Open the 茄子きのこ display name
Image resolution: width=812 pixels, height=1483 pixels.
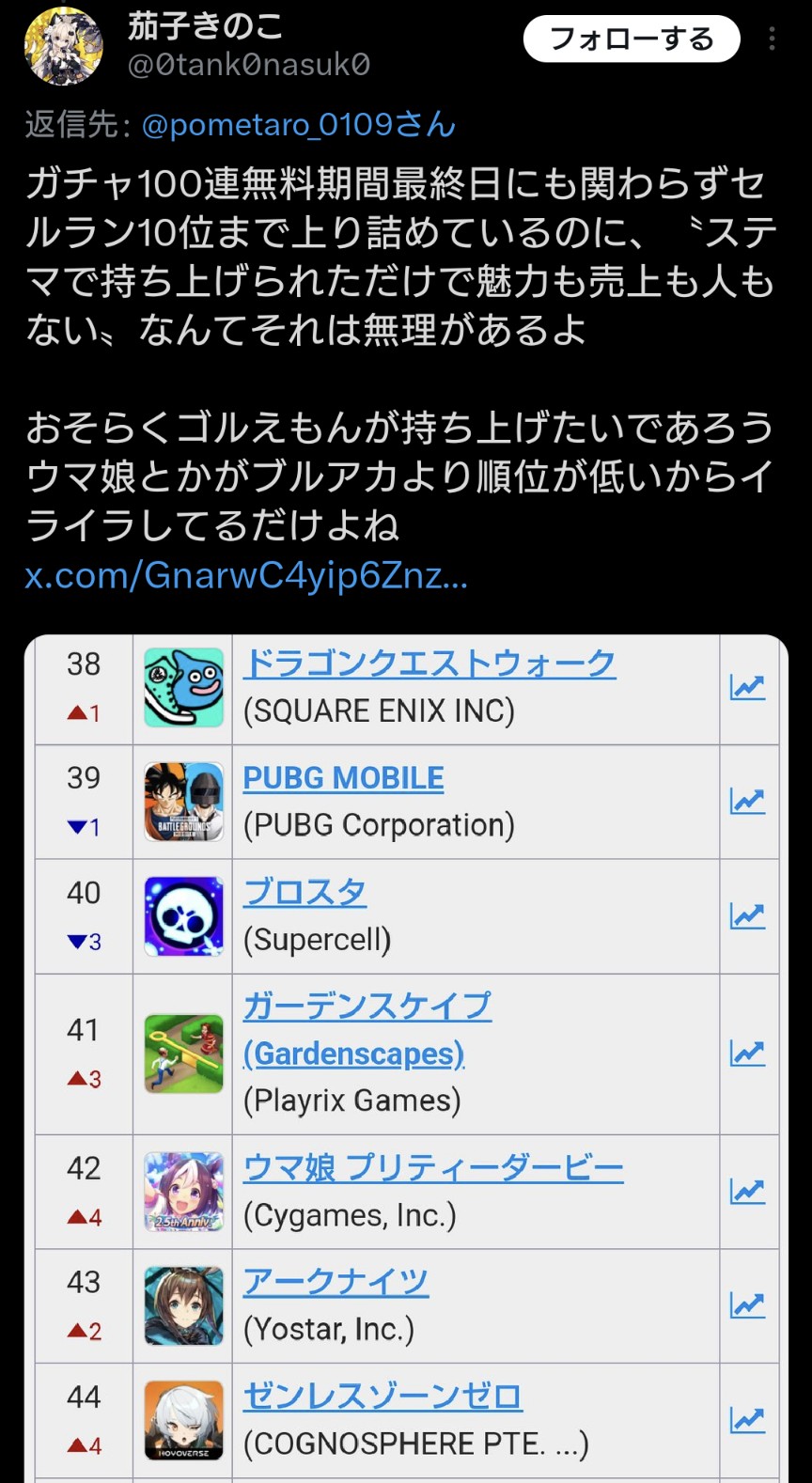pos(205,25)
